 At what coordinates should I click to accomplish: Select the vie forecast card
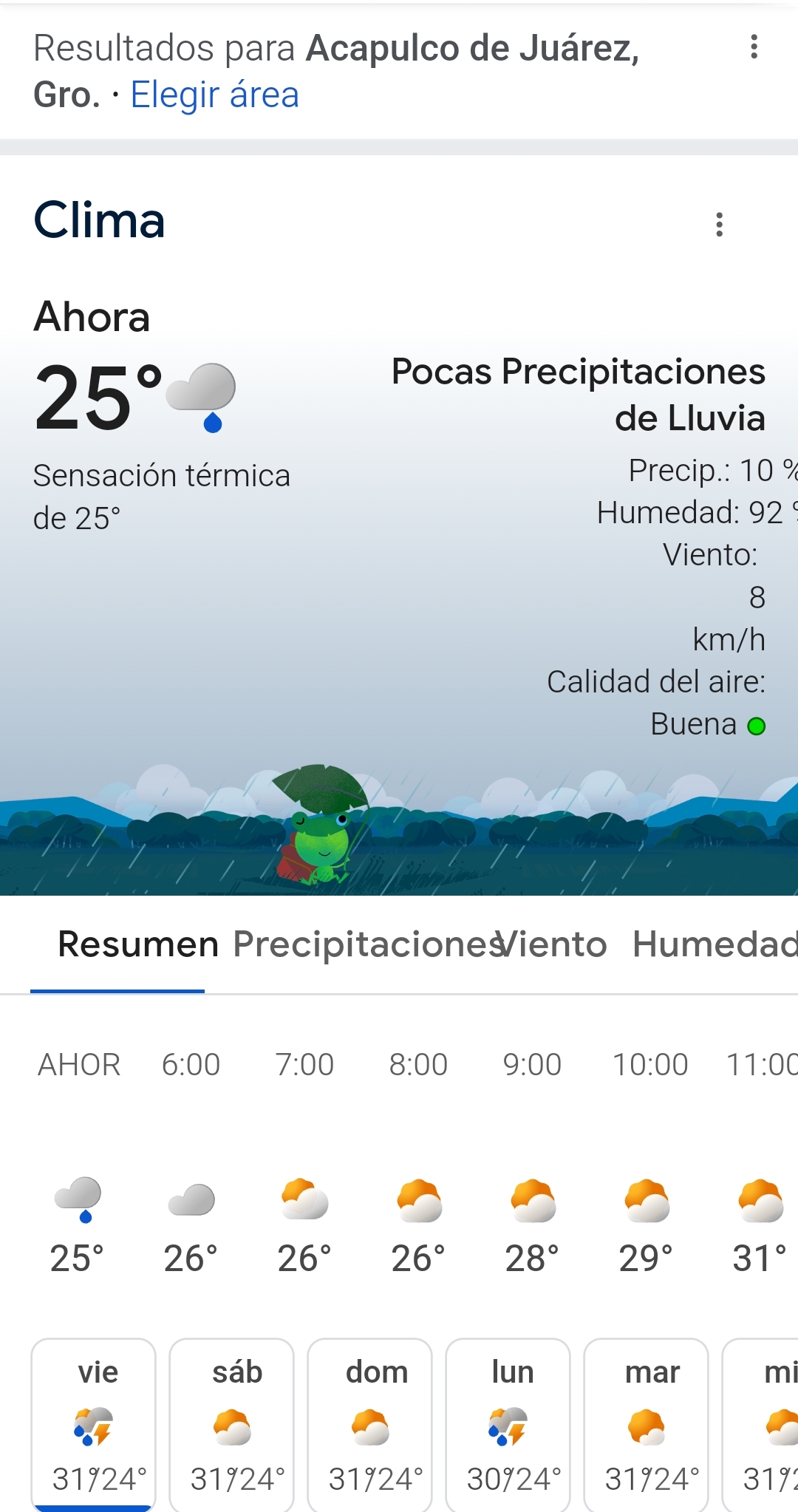[x=94, y=1423]
